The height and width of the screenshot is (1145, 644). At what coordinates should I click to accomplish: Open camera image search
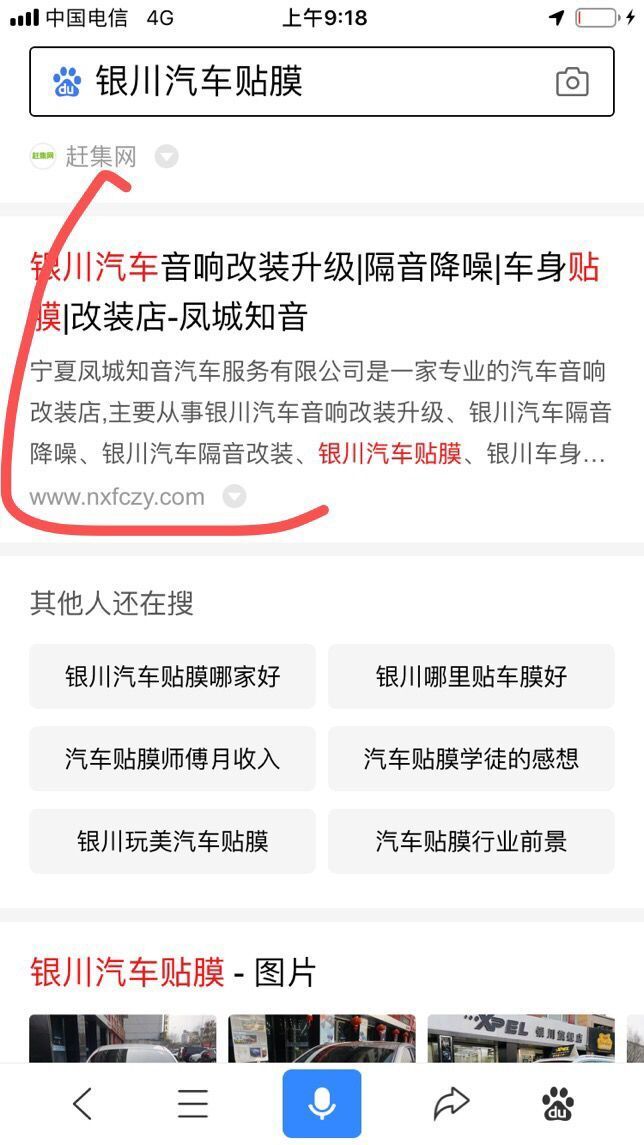point(572,82)
